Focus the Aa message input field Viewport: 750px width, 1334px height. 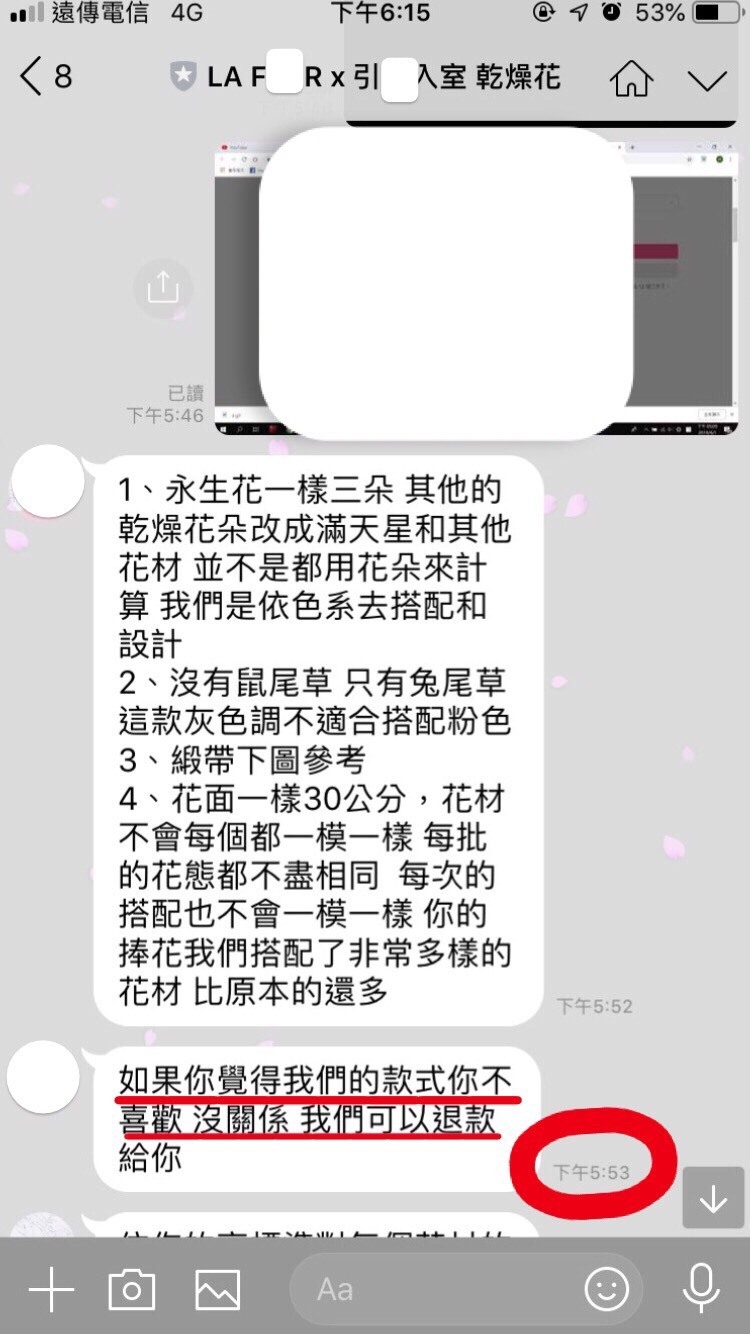(440, 1290)
